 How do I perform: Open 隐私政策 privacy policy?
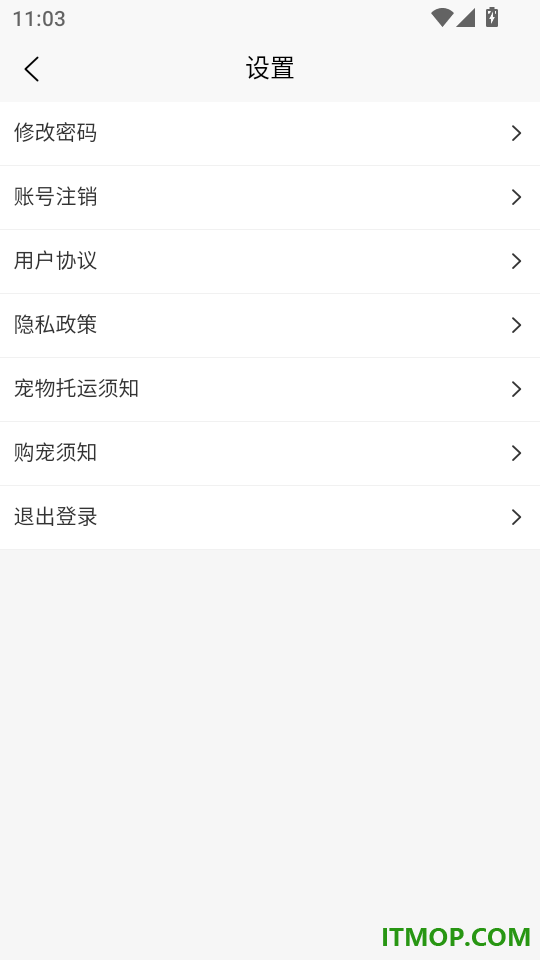[x=270, y=325]
